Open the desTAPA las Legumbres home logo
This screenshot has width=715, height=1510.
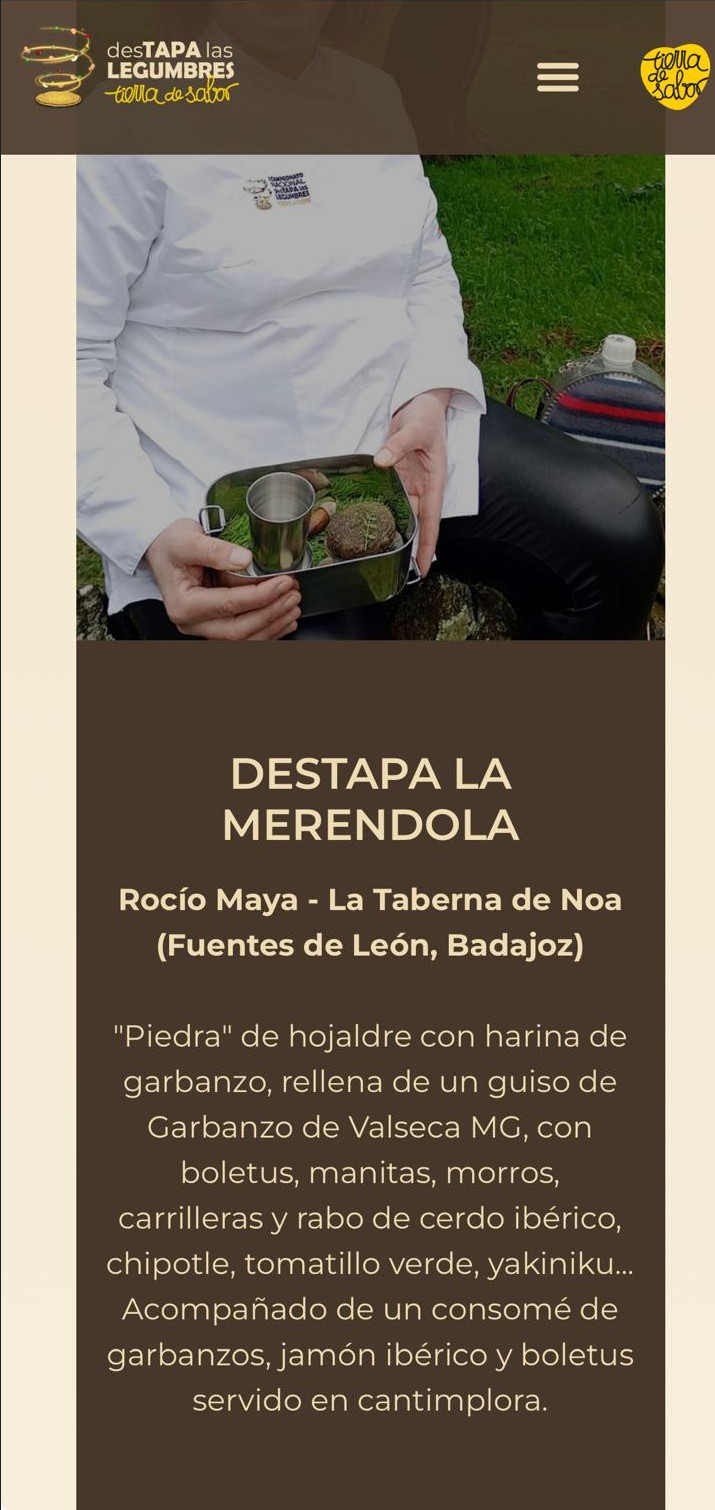[130, 68]
